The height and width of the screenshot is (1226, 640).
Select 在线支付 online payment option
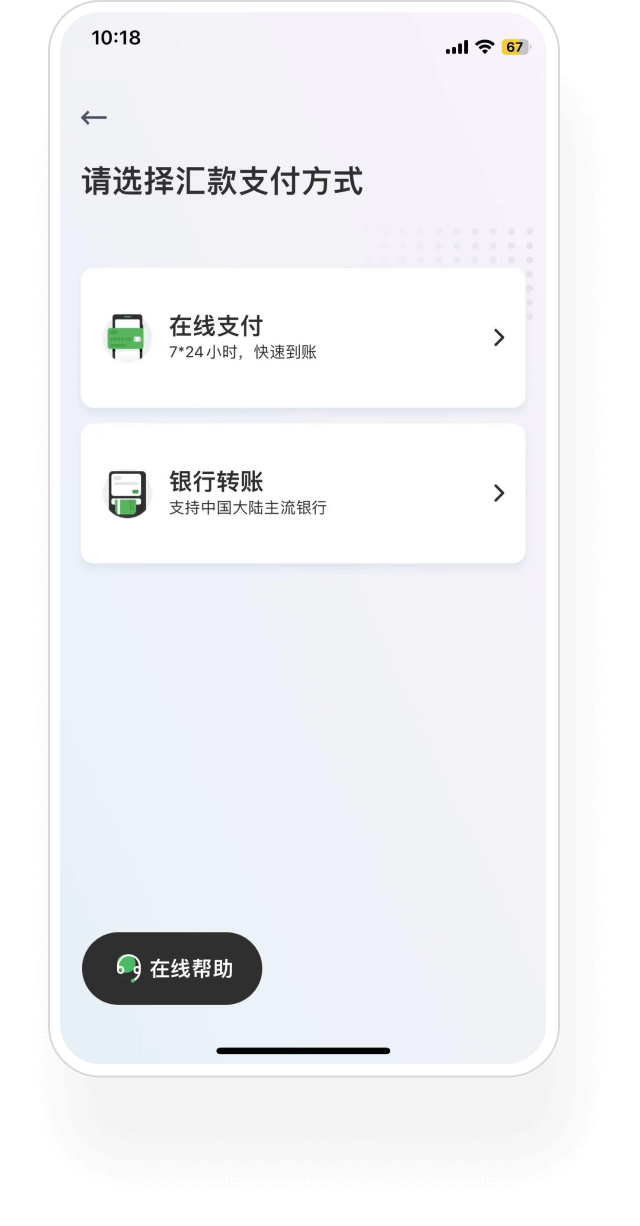[303, 338]
